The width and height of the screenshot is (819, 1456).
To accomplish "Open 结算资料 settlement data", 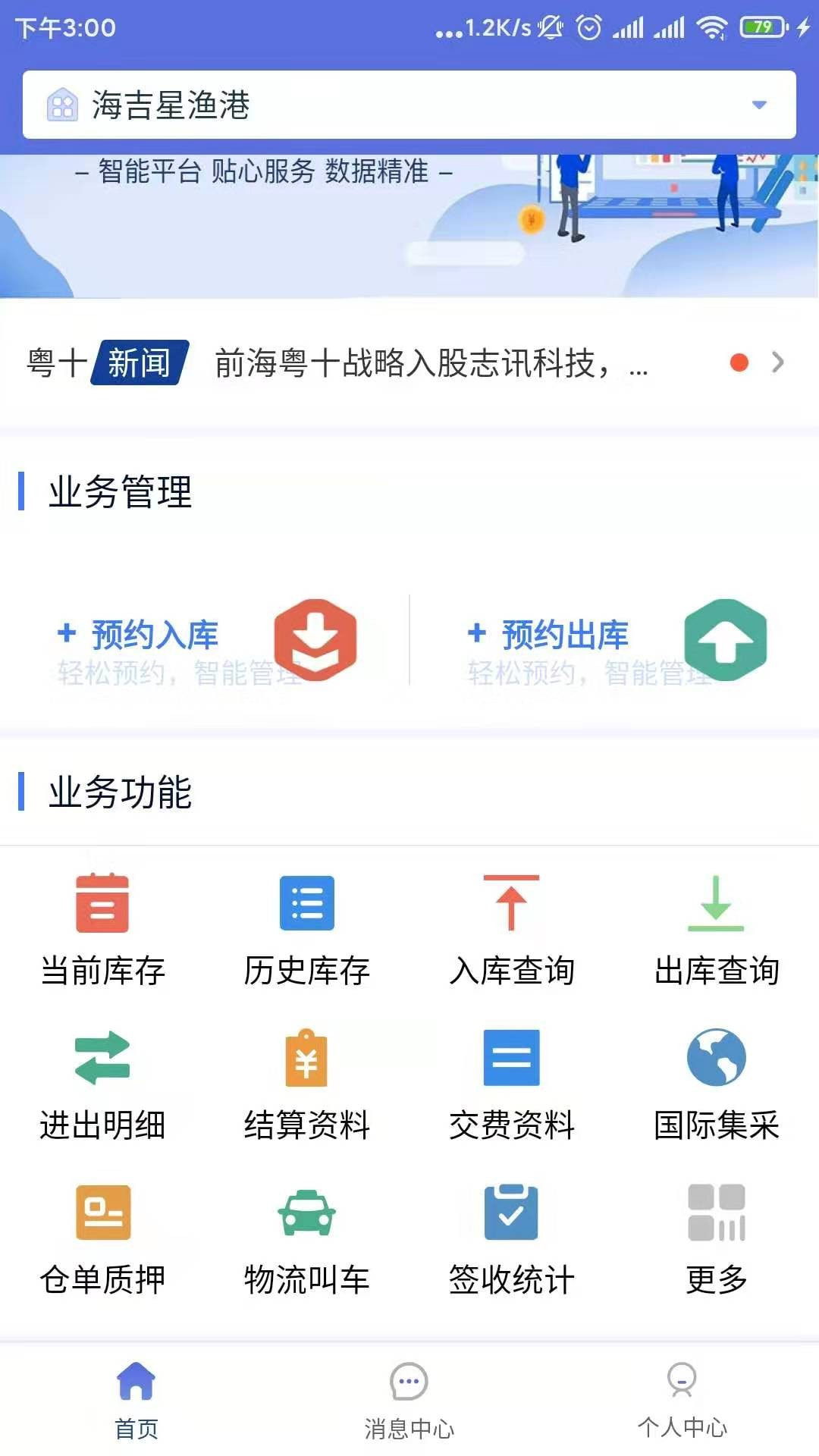I will tap(306, 1086).
